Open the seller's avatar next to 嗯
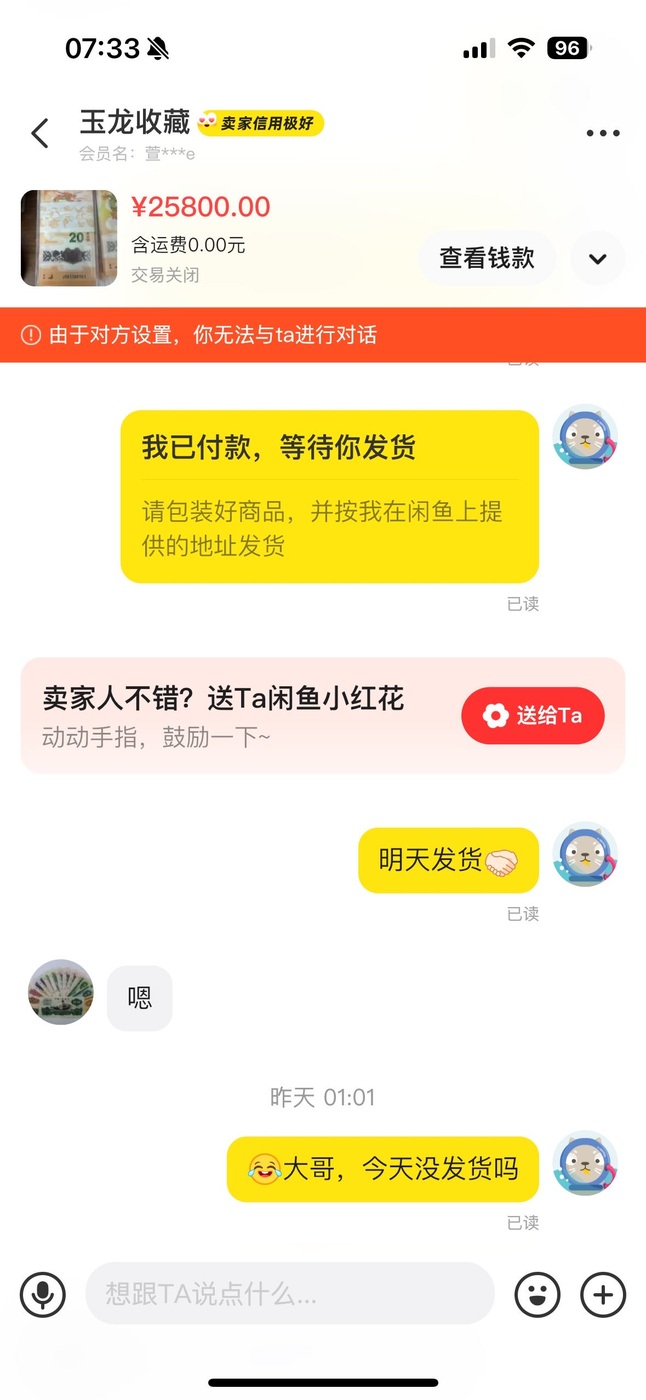Image resolution: width=646 pixels, height=1400 pixels. click(x=61, y=992)
